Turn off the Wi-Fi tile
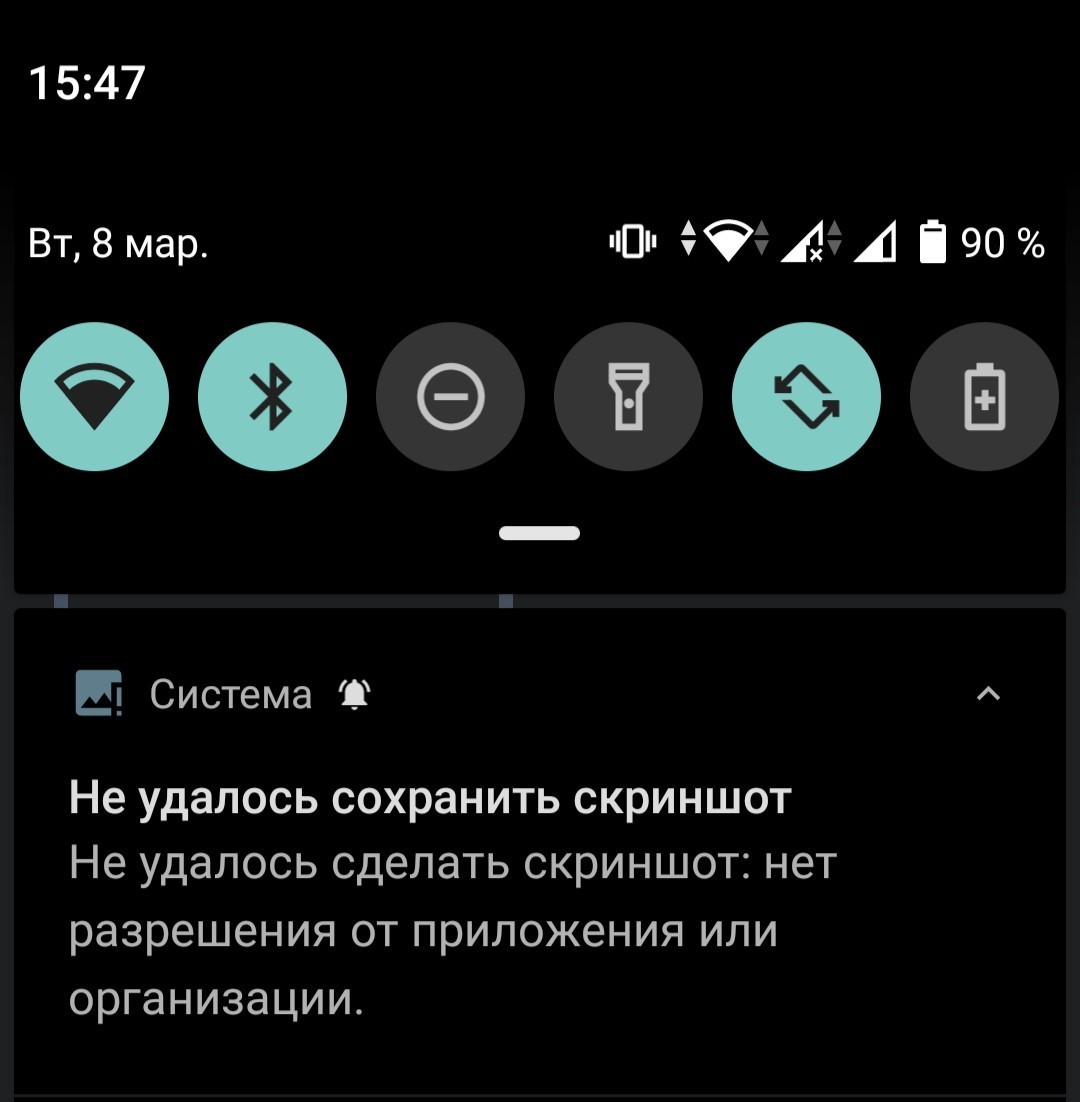 tap(94, 397)
